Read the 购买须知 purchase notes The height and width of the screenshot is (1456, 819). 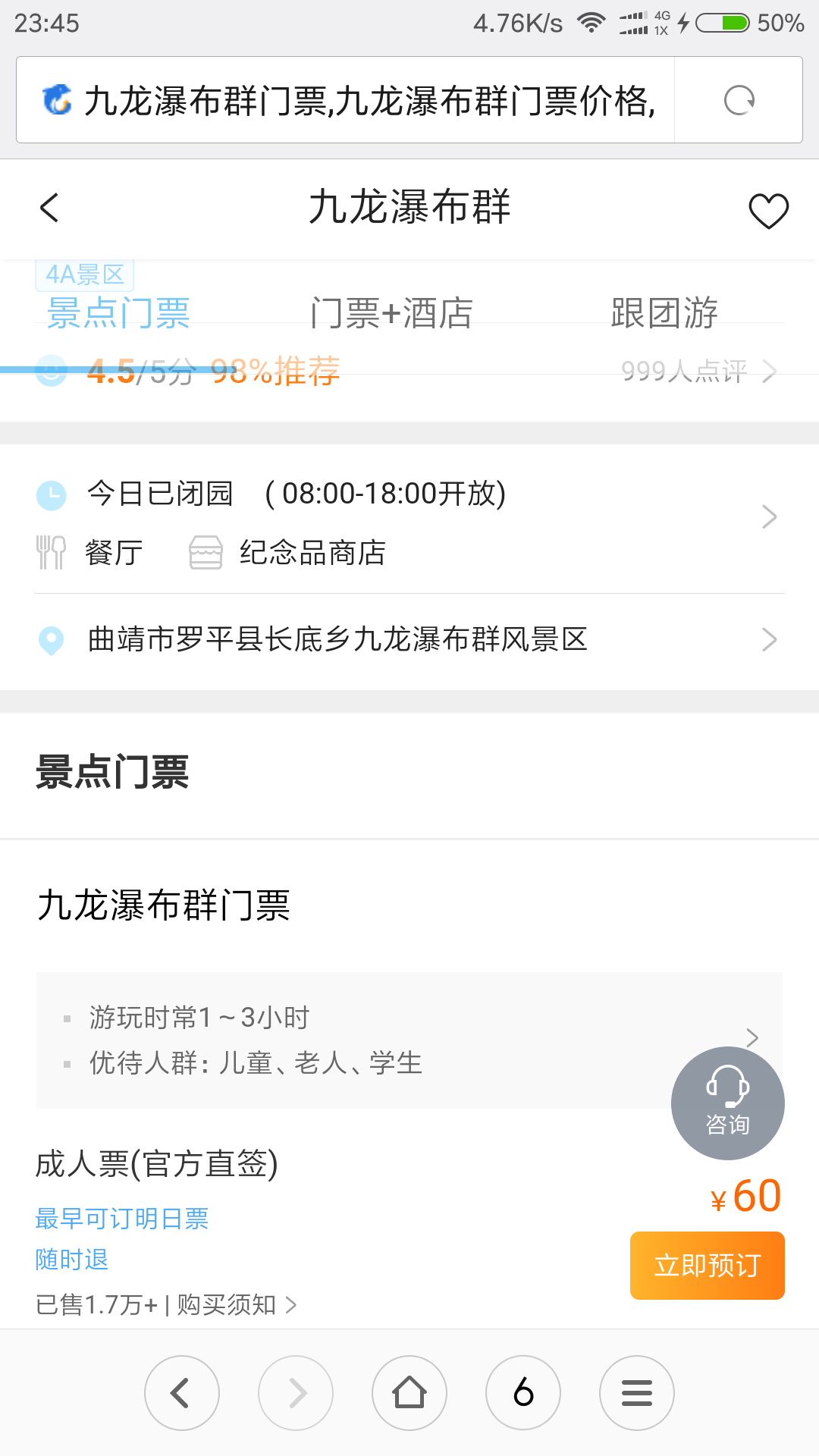click(x=235, y=1305)
